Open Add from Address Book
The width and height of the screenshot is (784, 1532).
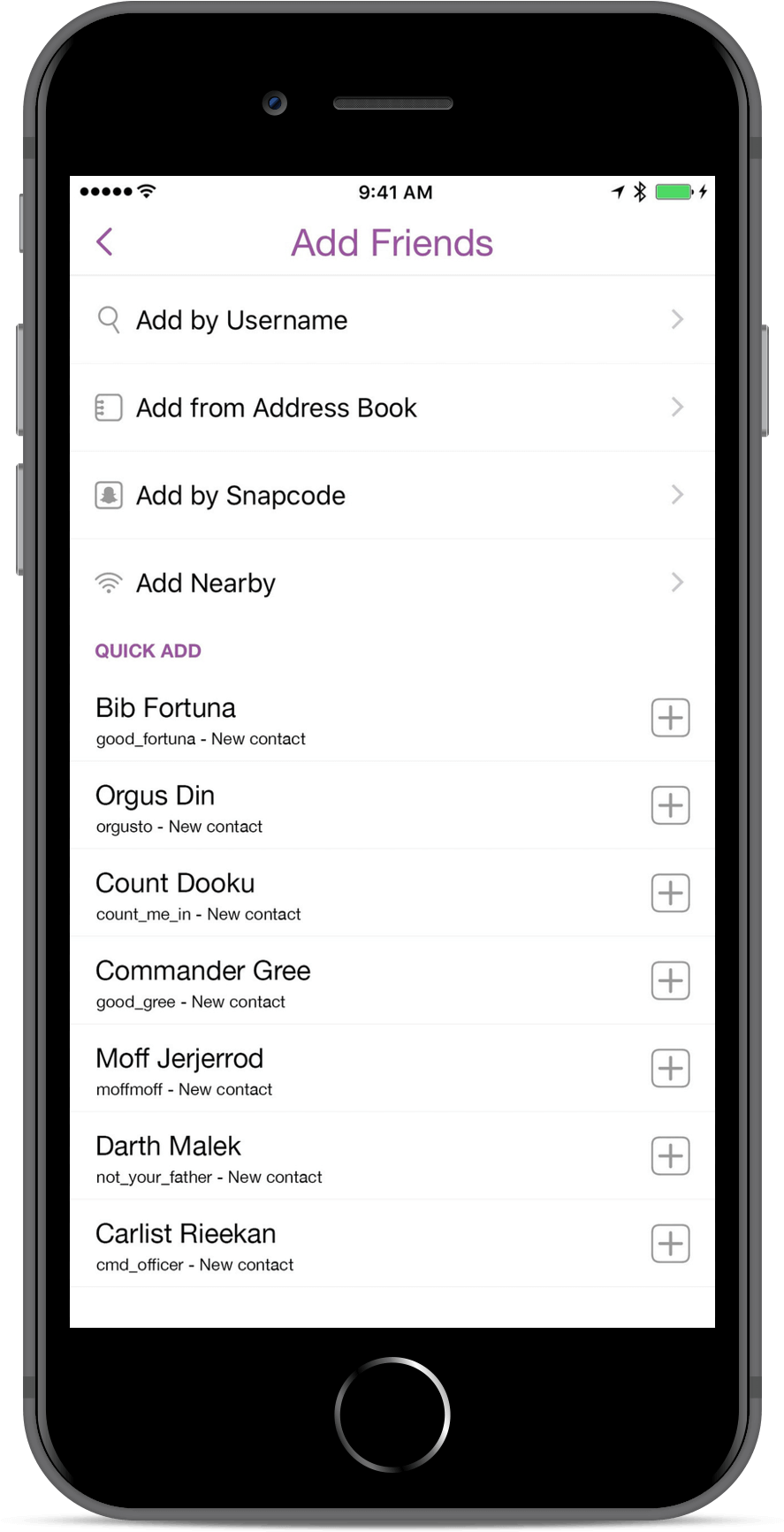point(391,408)
